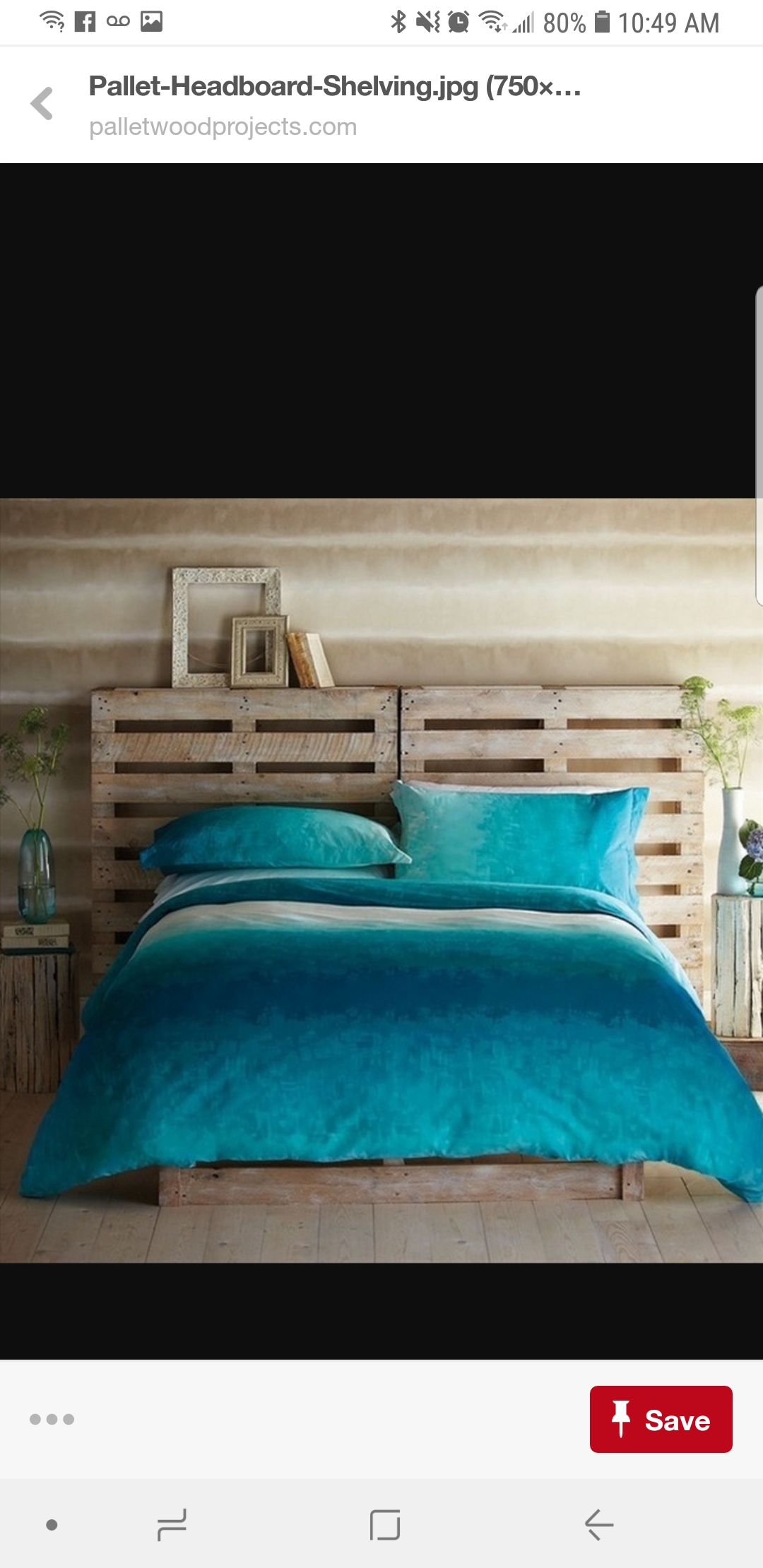
Task: Open the recent apps system button
Action: coord(172,1524)
